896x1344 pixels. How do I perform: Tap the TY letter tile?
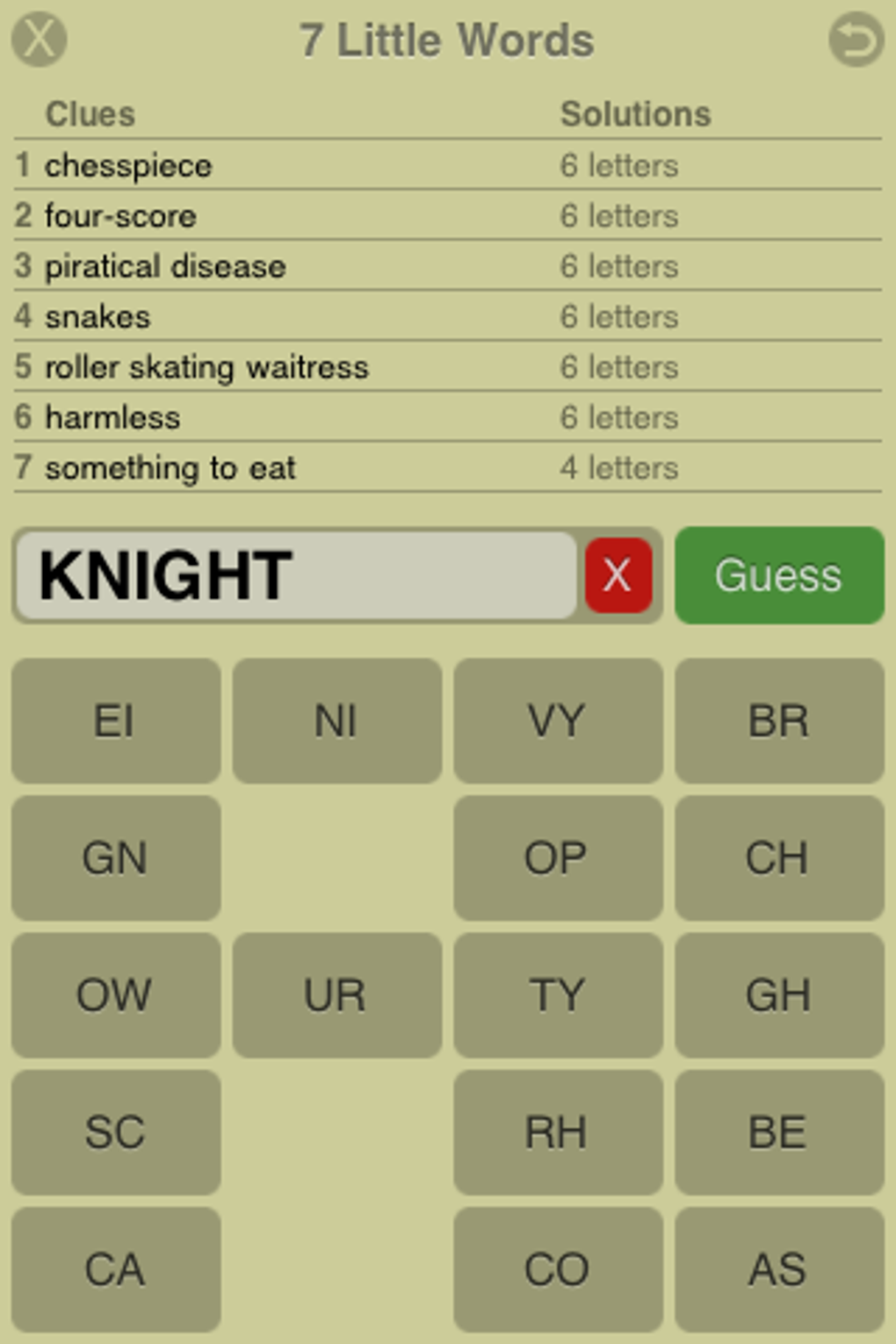(558, 995)
